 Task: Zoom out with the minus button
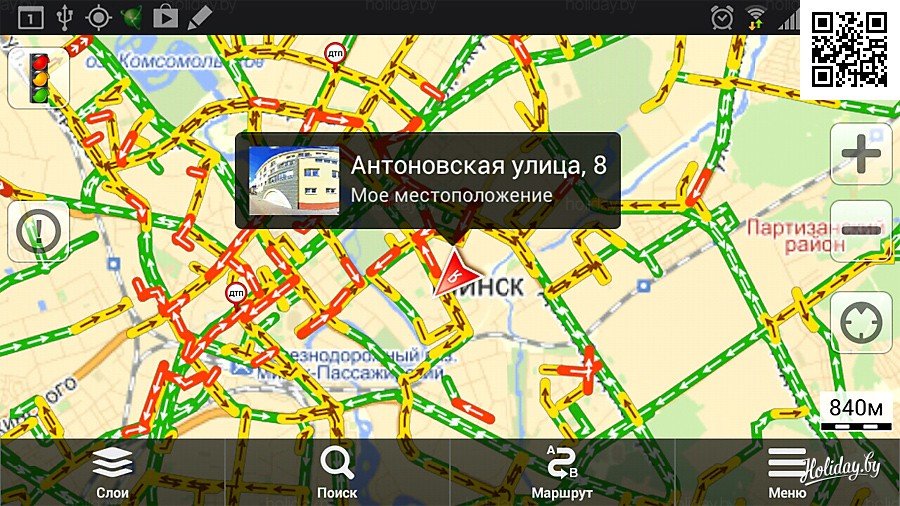pos(861,231)
